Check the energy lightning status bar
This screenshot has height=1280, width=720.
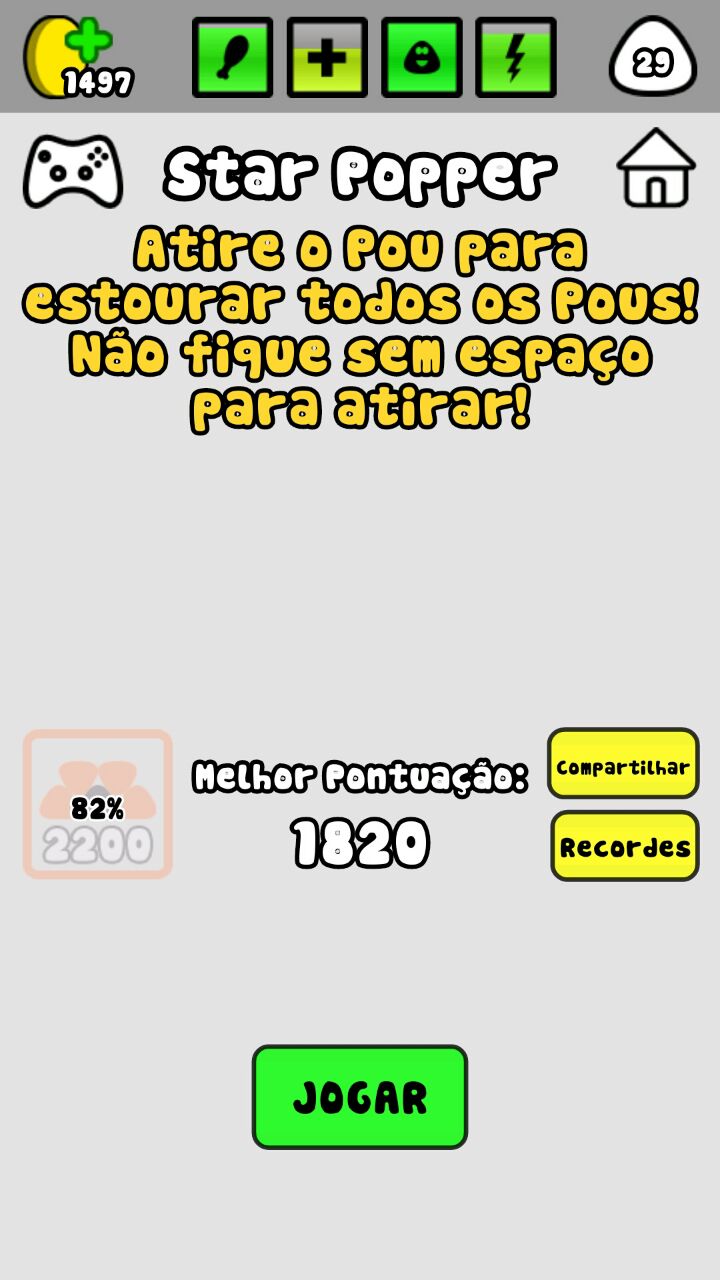pyautogui.click(x=515, y=57)
